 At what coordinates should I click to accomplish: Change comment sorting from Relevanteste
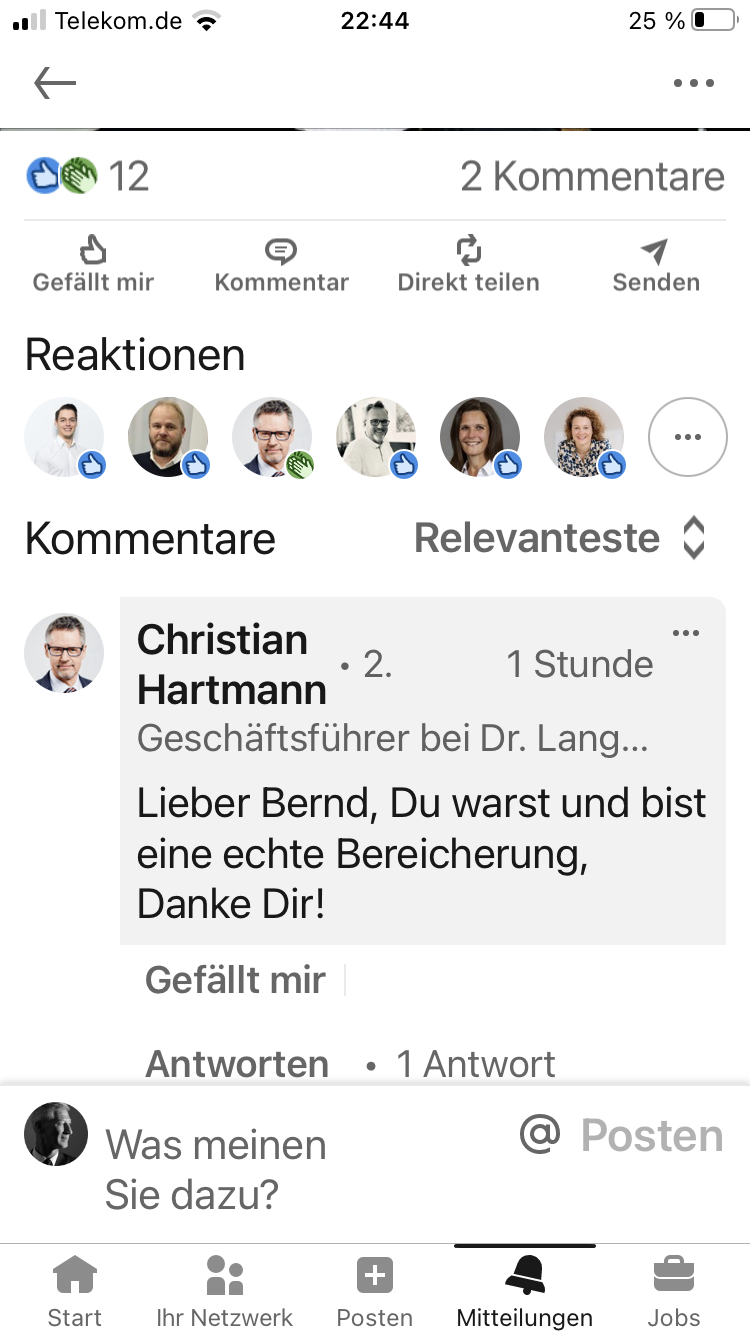pyautogui.click(x=560, y=539)
